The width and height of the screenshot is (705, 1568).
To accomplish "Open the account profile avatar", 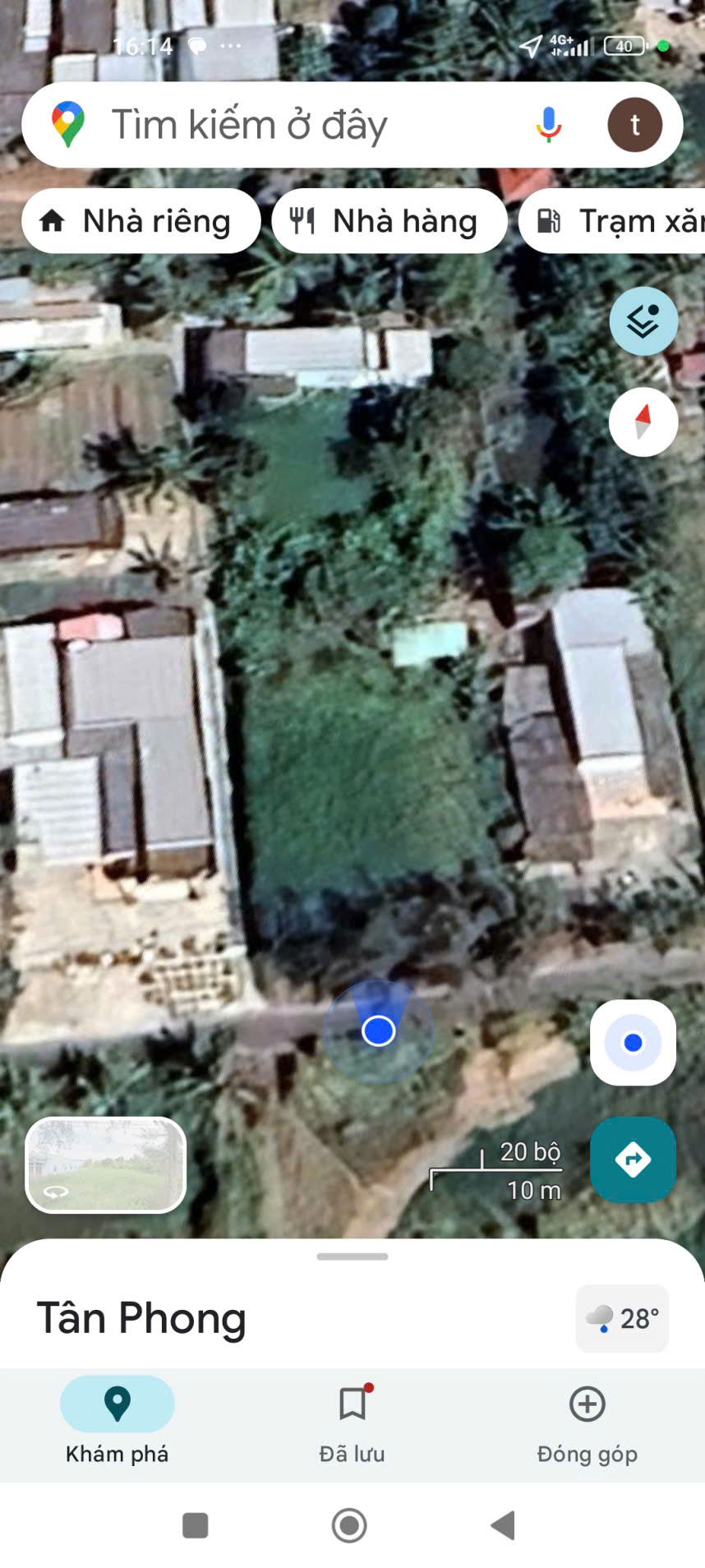I will (634, 125).
